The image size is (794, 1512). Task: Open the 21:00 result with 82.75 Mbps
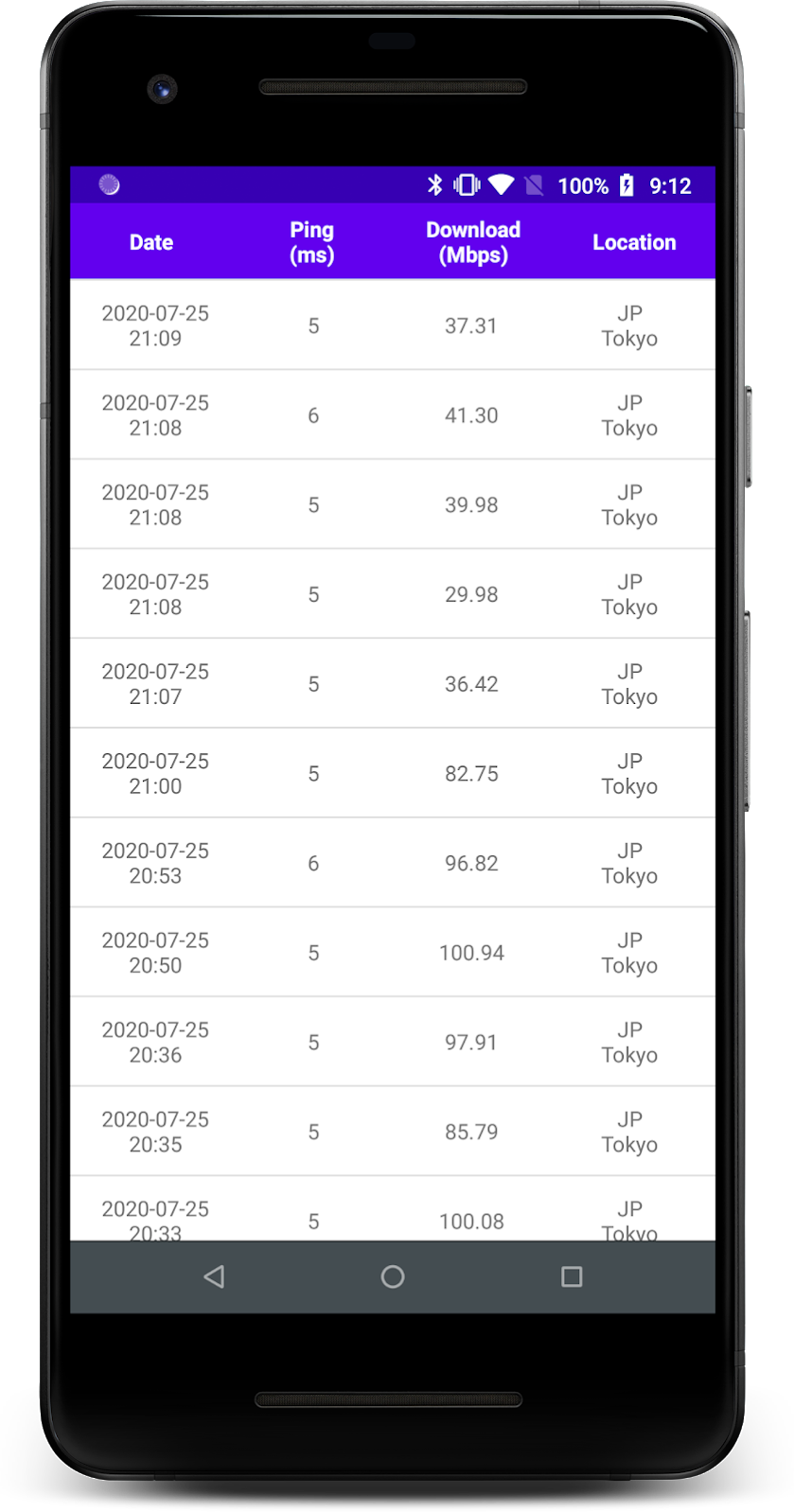[x=393, y=773]
